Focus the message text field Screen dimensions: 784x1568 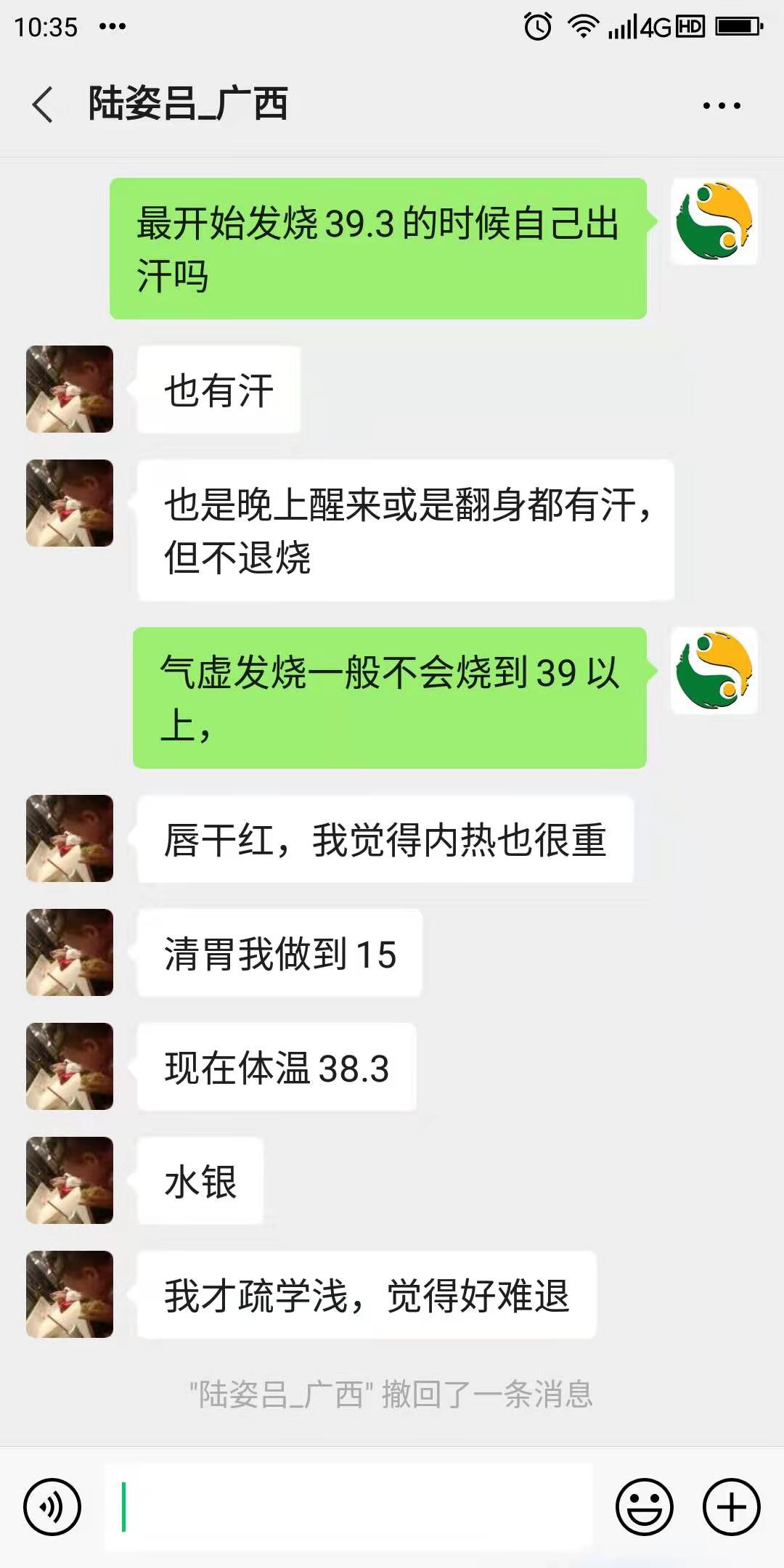pos(348,1507)
